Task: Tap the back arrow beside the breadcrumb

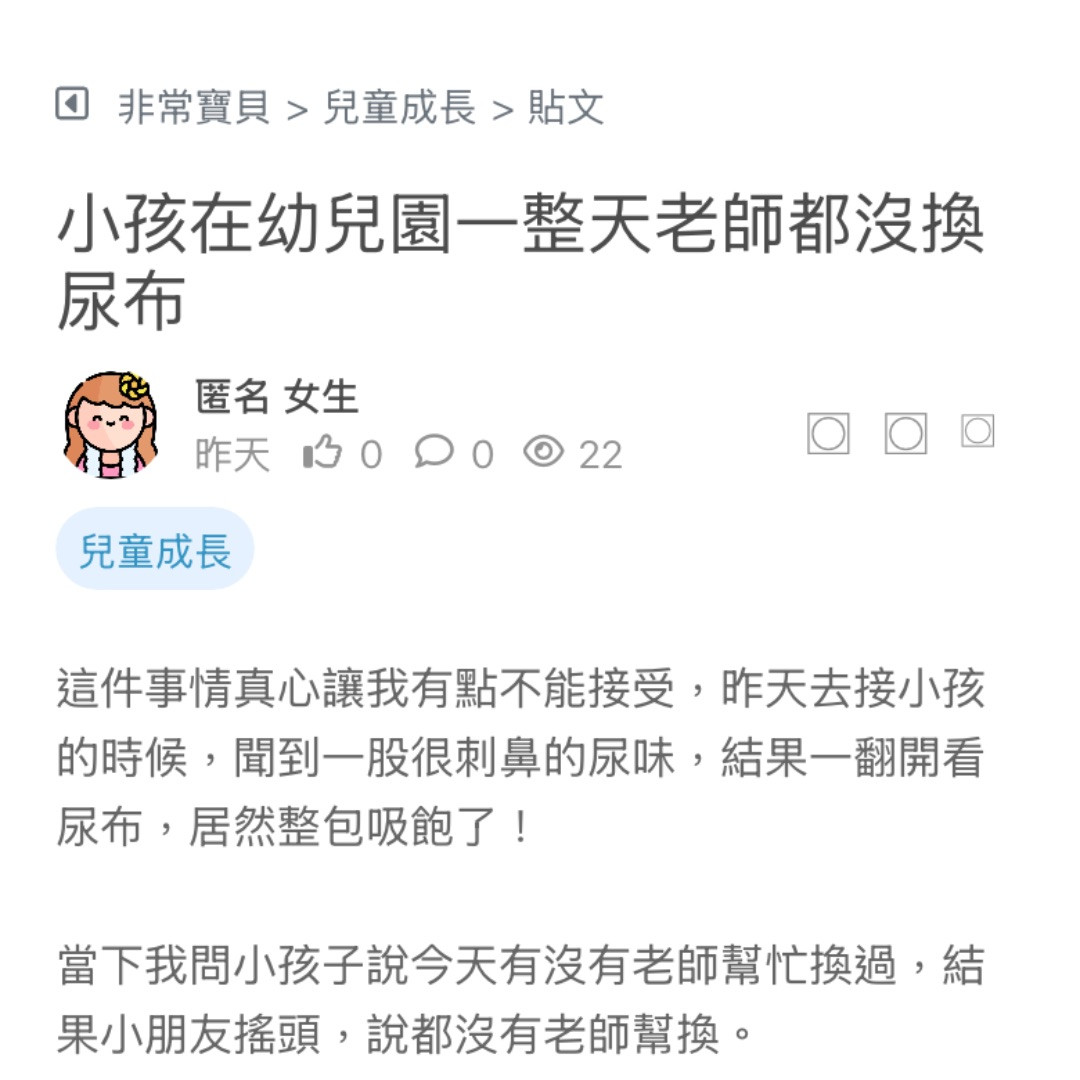Action: point(72,104)
